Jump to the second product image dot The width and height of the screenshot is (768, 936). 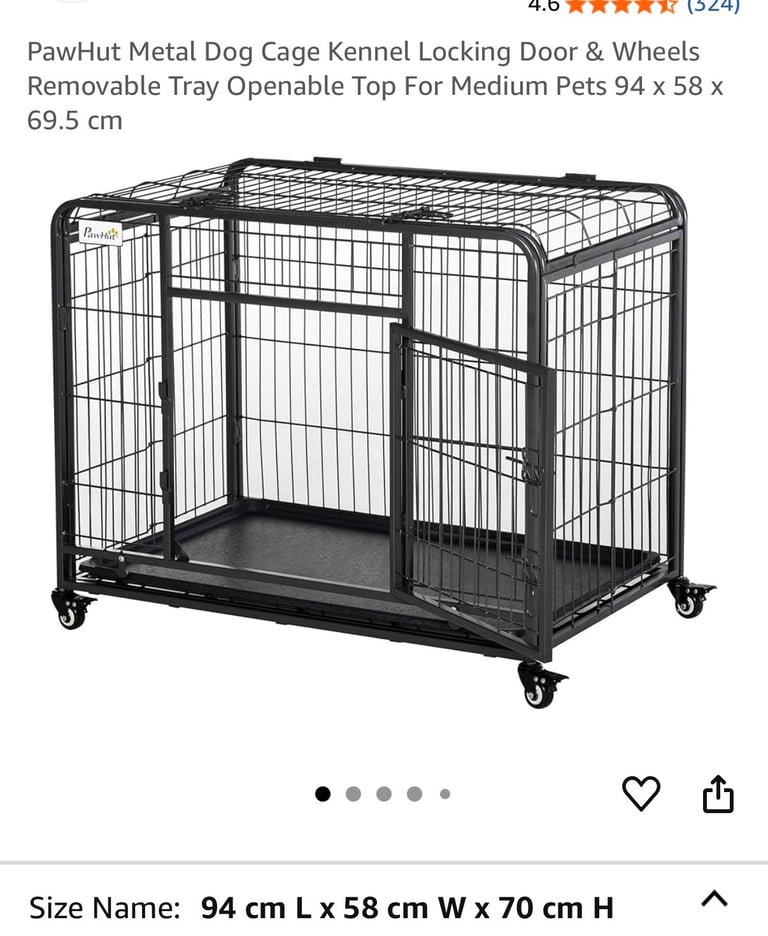click(353, 794)
